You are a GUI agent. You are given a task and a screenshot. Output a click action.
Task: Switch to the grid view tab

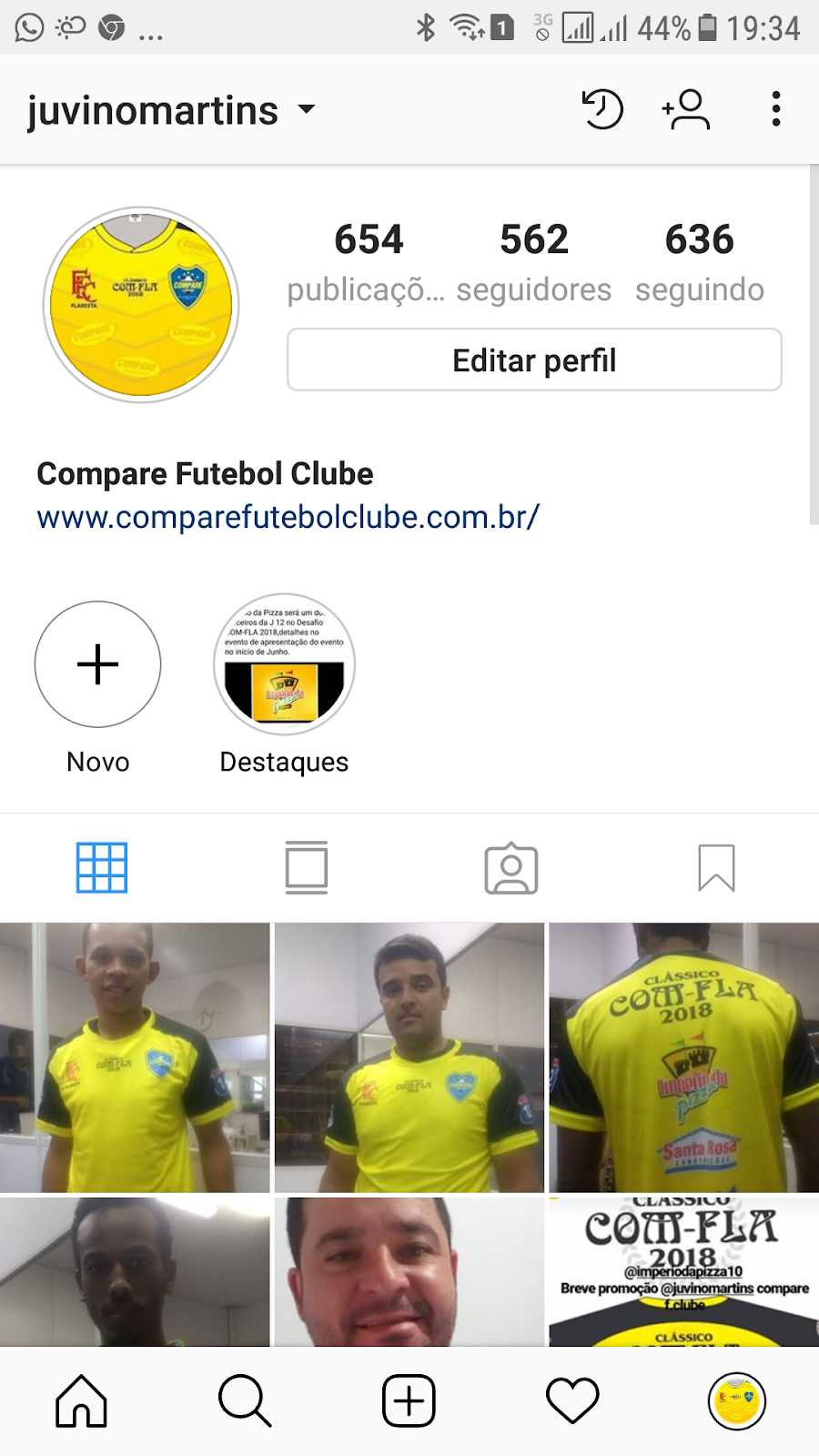coord(102,867)
